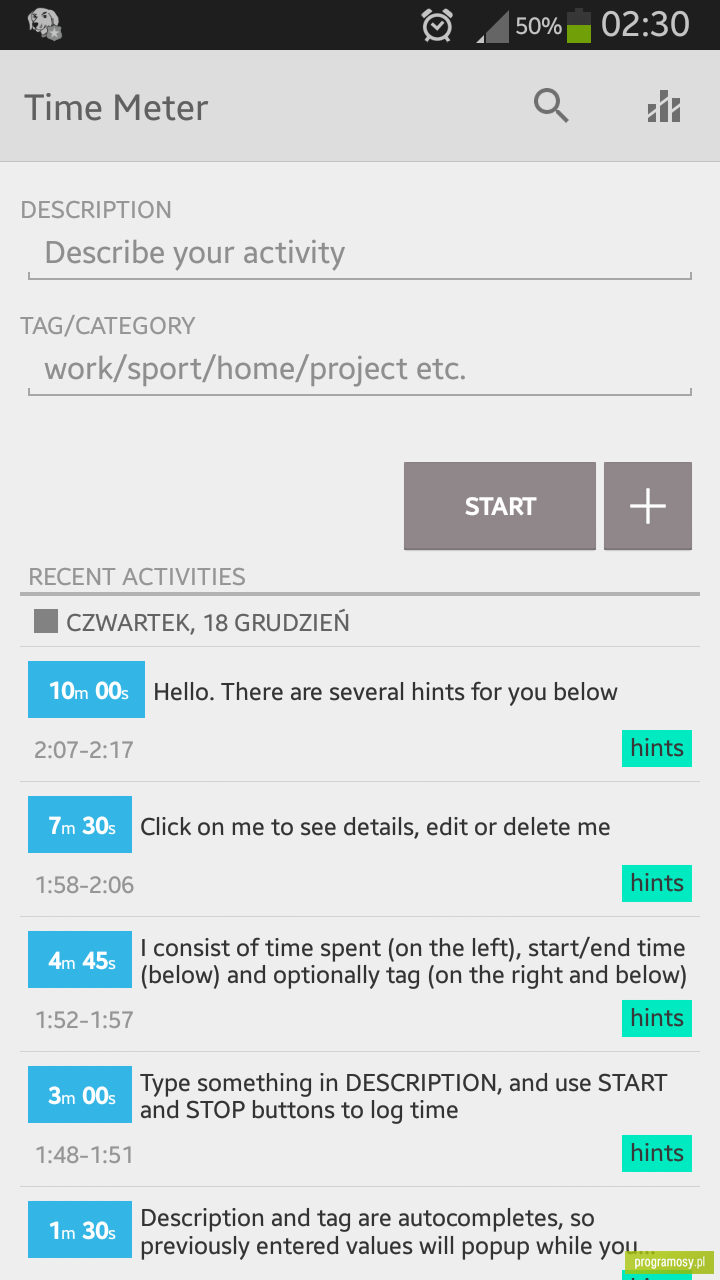The image size is (720, 1280).
Task: Add an activity manually with plus button
Action: point(648,506)
